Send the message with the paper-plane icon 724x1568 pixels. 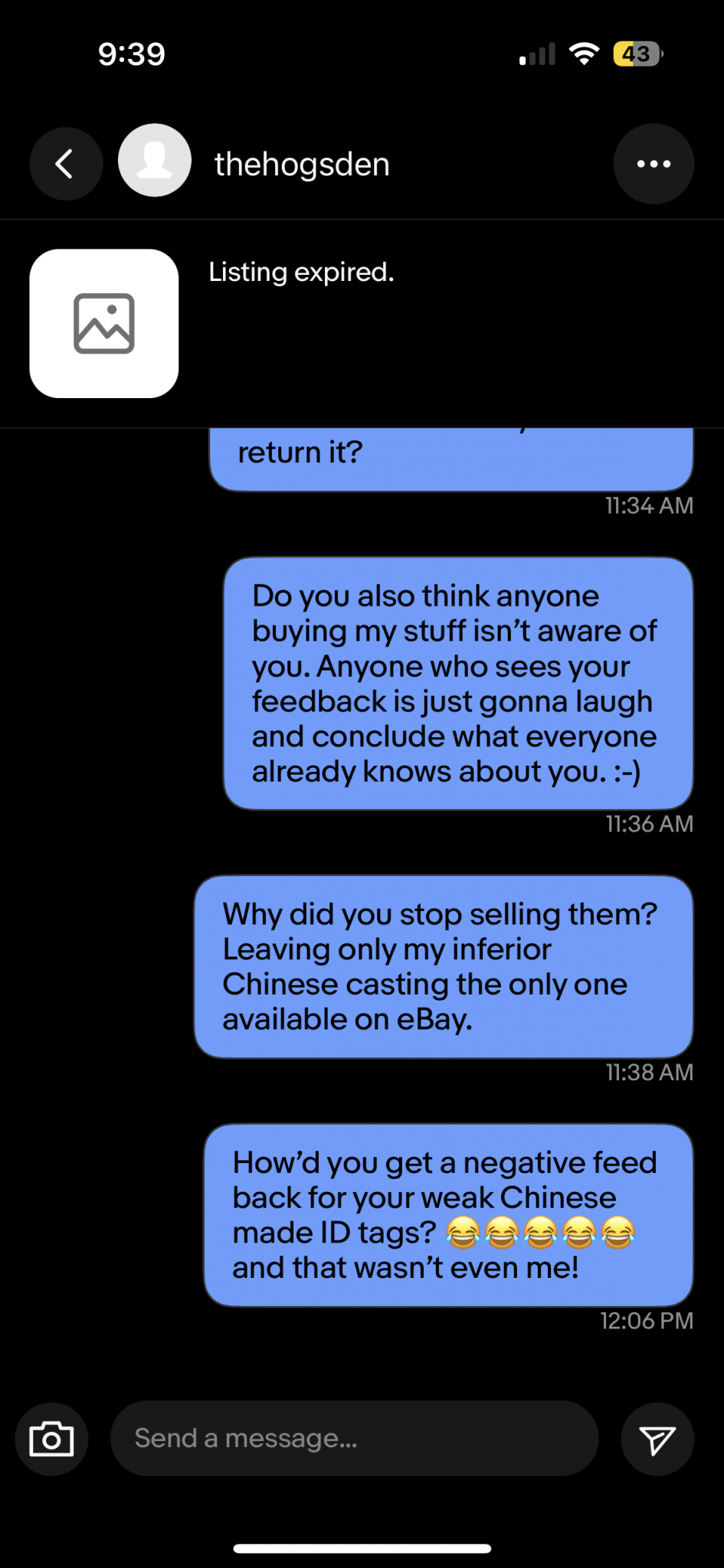click(657, 1439)
